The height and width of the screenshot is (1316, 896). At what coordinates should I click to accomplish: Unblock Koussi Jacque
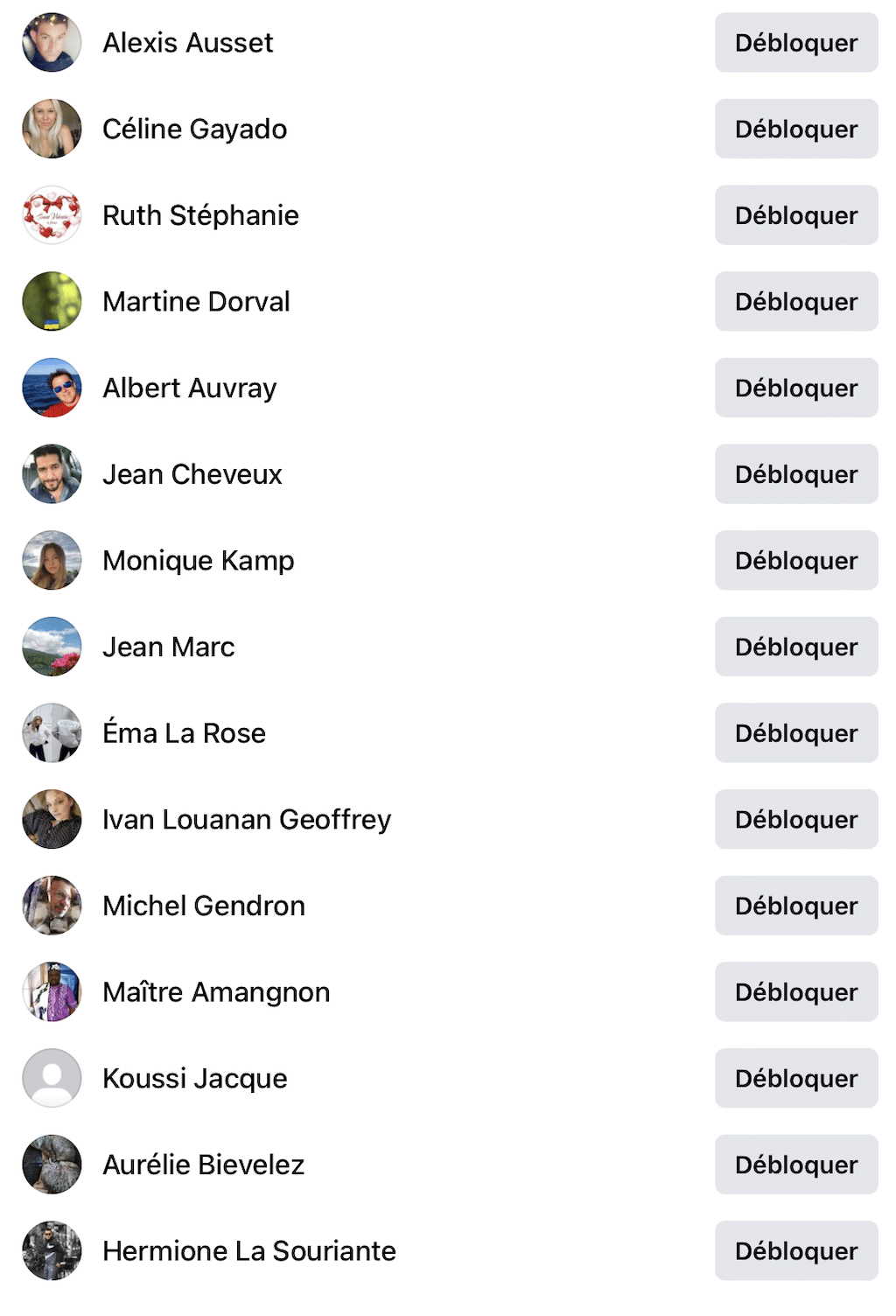(796, 1078)
